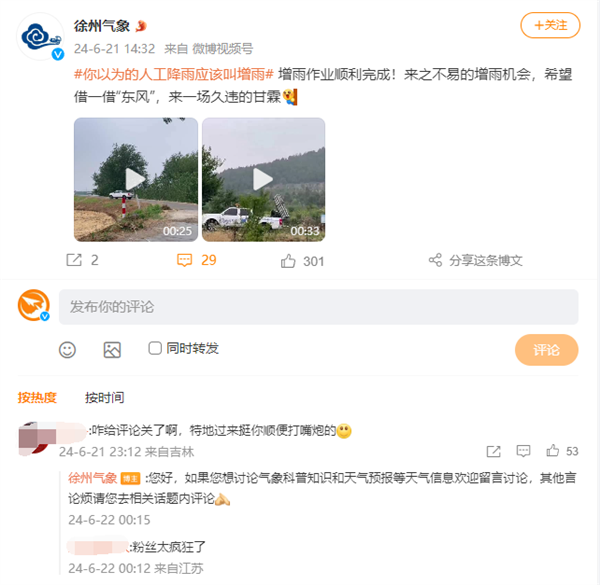The width and height of the screenshot is (600, 585).
Task: Share this post via 分享这条博文
Action: point(476,260)
